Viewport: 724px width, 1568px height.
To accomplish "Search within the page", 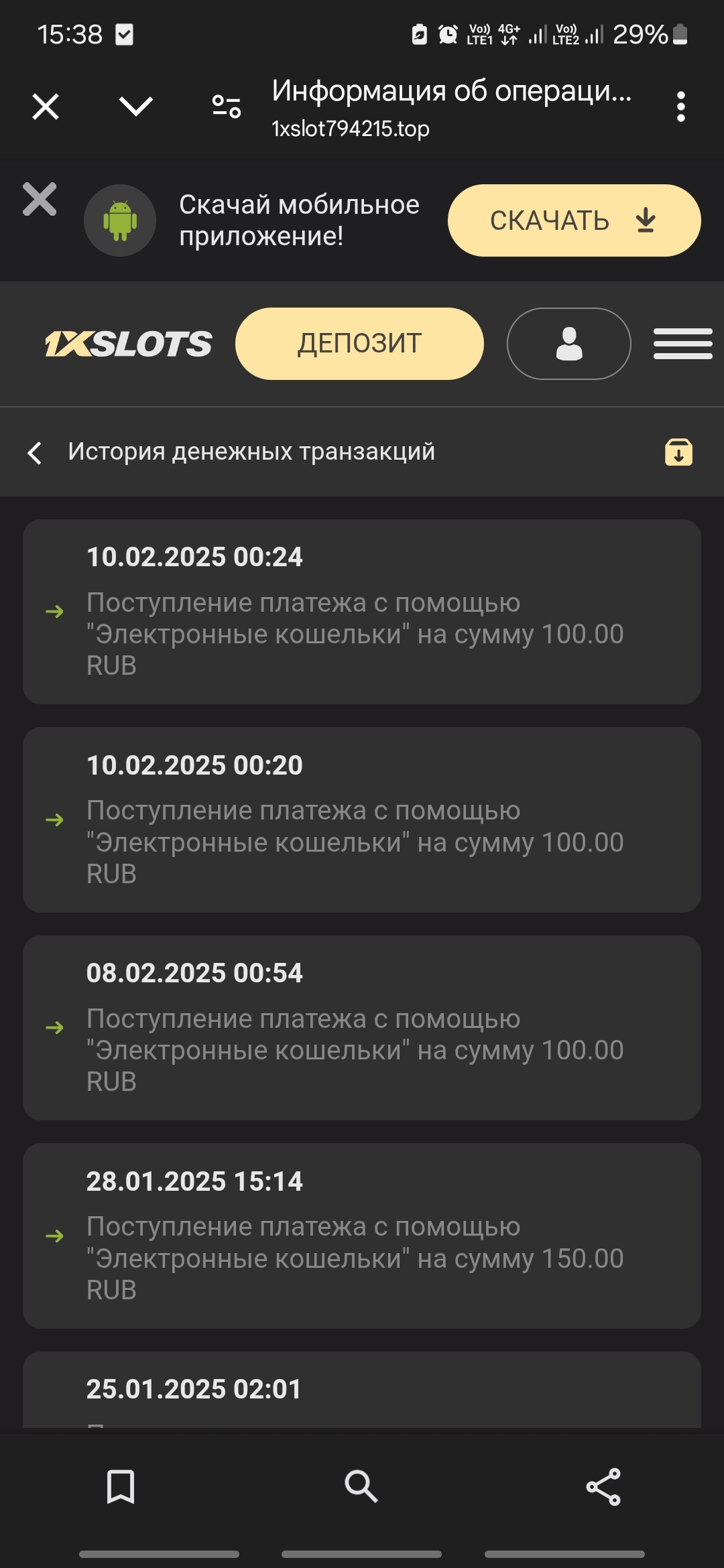I will 361,1487.
